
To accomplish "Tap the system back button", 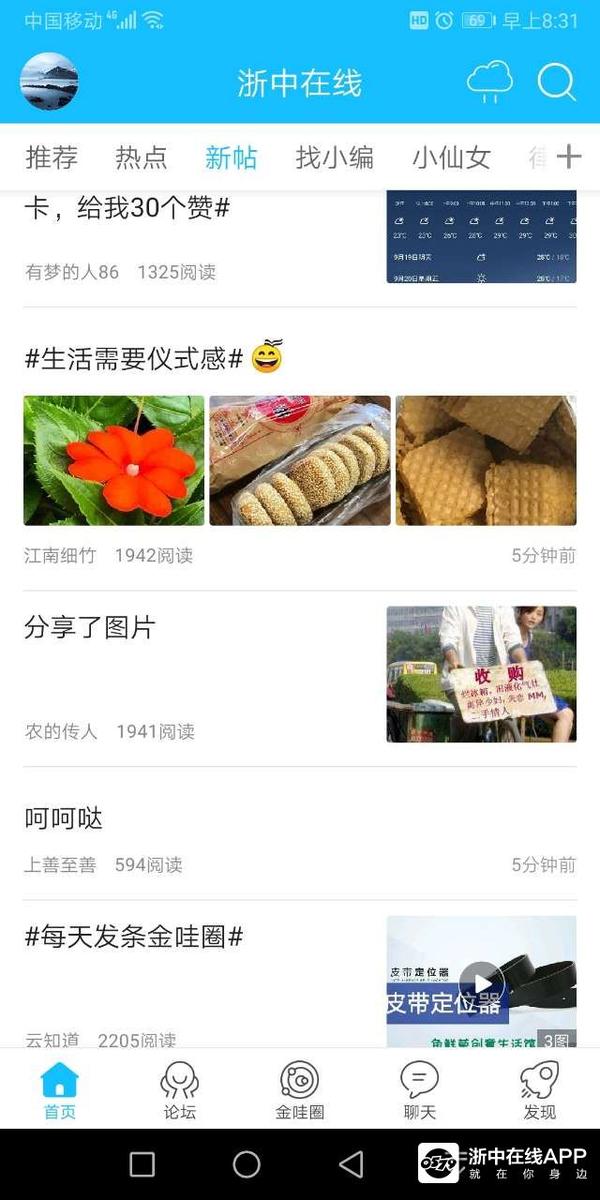I will point(351,1164).
